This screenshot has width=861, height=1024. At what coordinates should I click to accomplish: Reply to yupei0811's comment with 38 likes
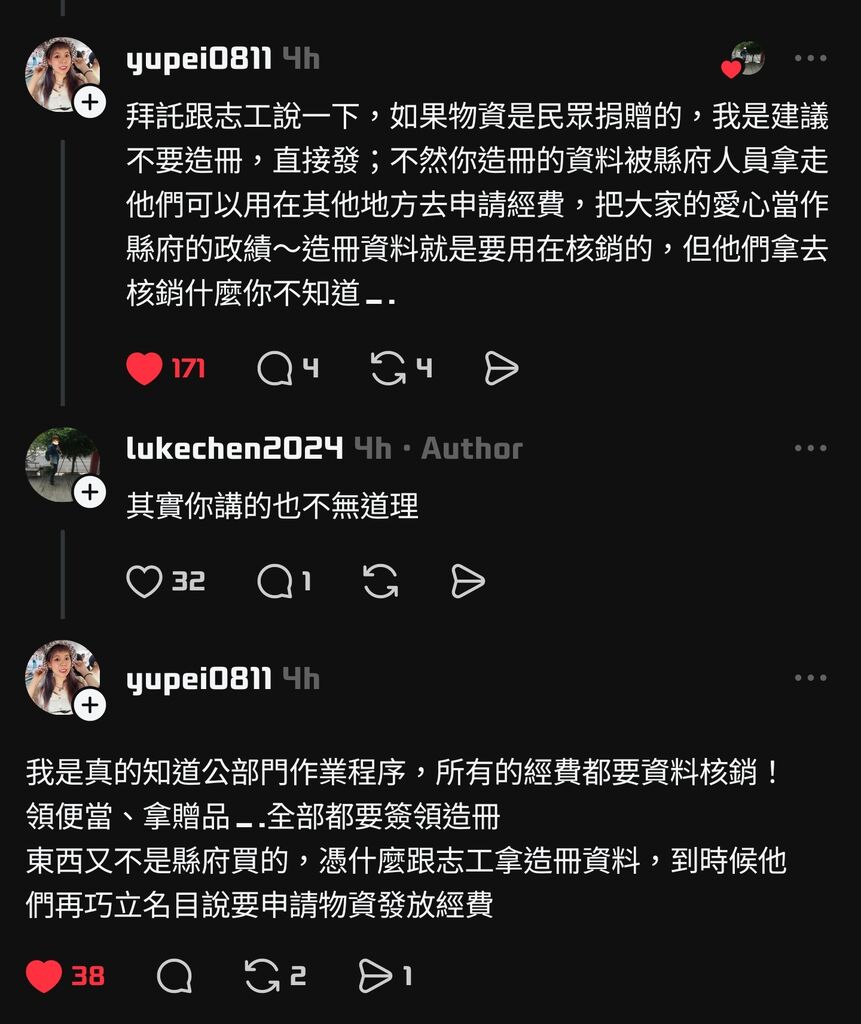pyautogui.click(x=174, y=976)
